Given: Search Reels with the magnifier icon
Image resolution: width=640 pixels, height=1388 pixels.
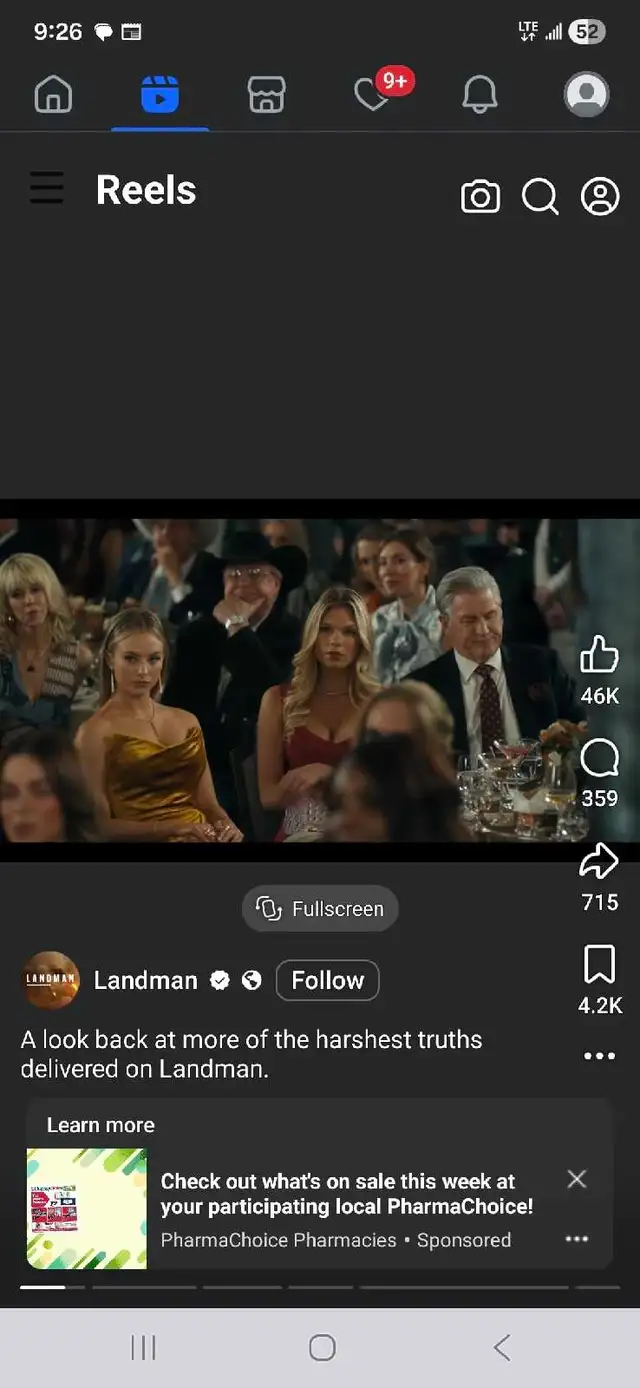Looking at the screenshot, I should click(x=540, y=197).
